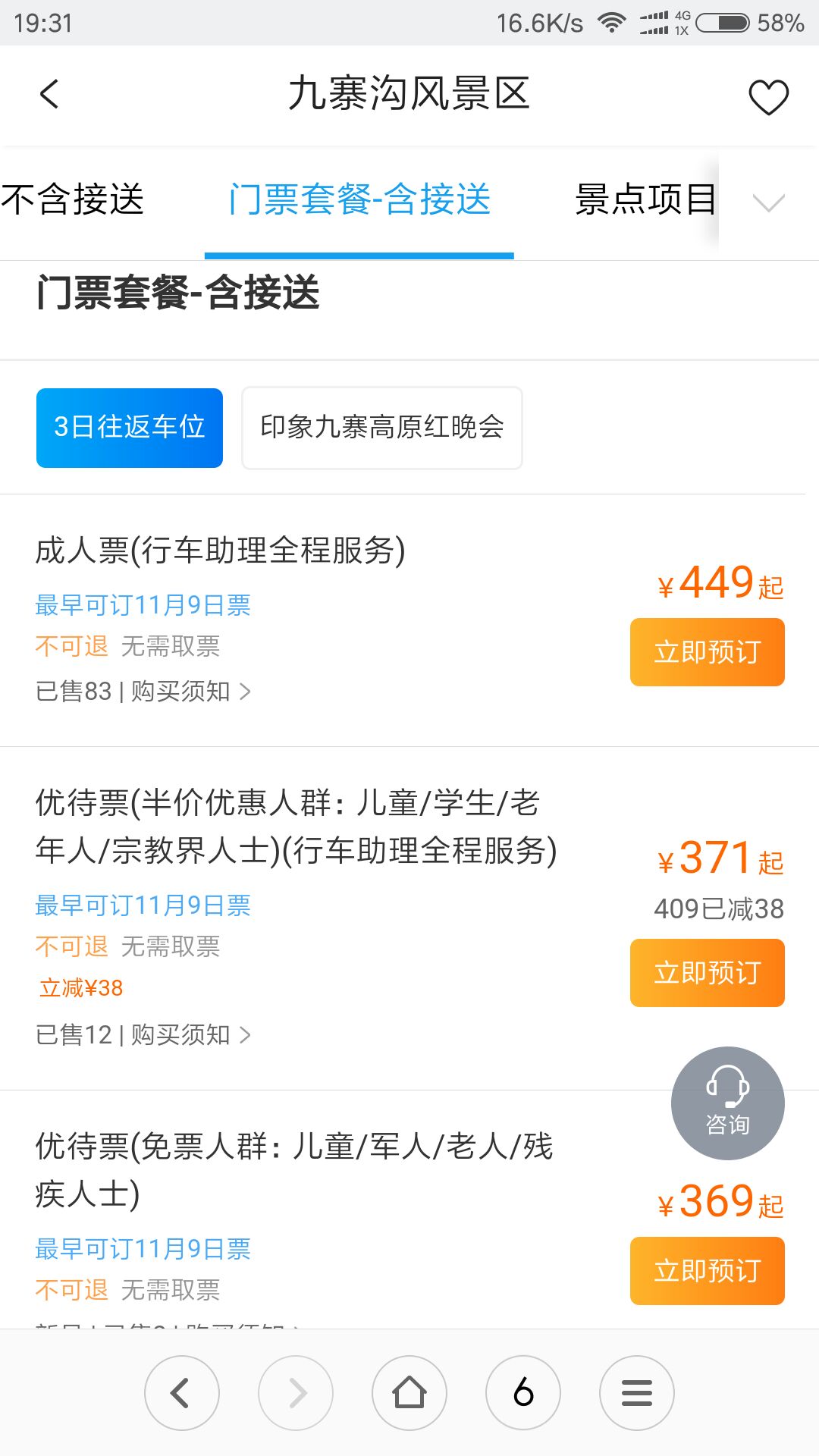This screenshot has height=1456, width=819.
Task: Select the 印象九寨高原红晚会 chip
Action: pos(382,428)
